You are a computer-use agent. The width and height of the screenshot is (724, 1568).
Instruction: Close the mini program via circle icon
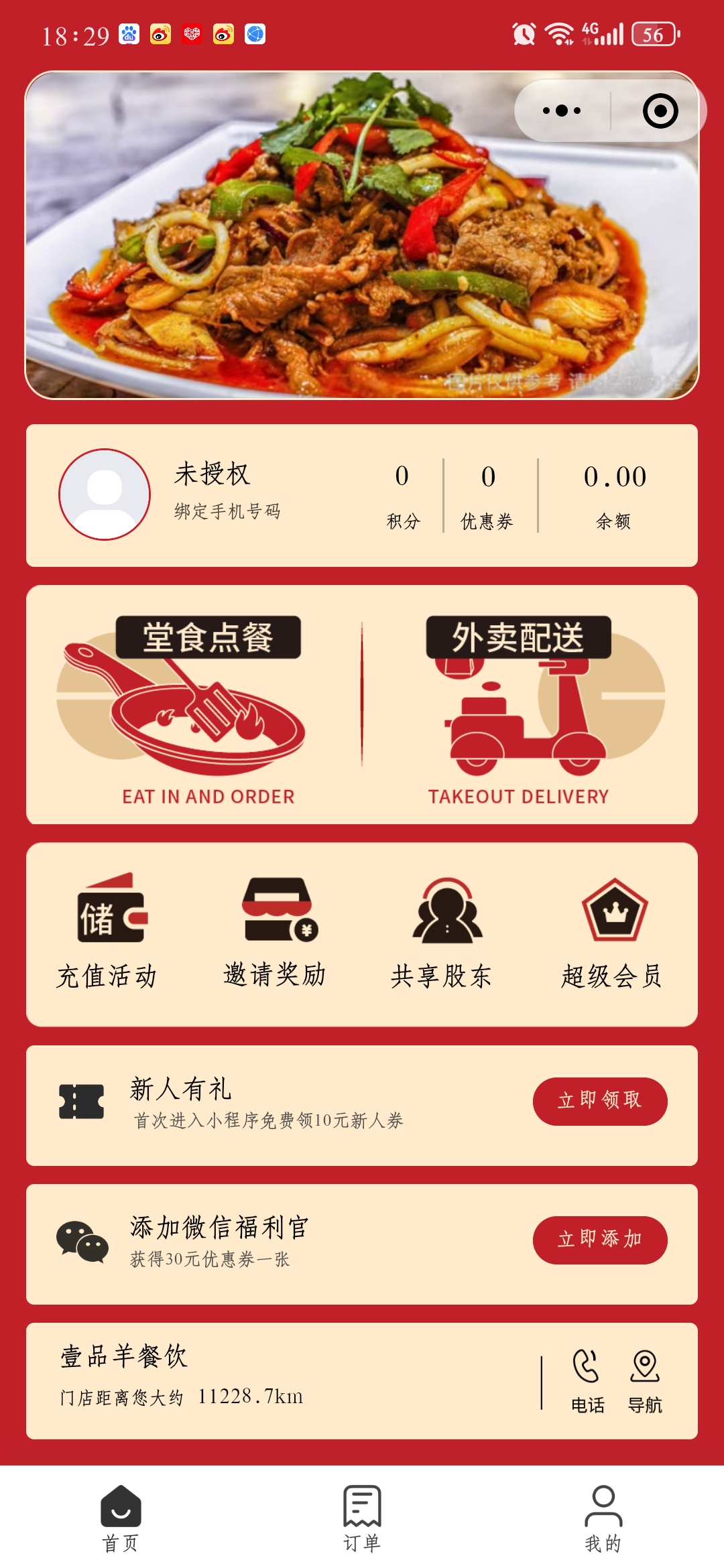[660, 111]
